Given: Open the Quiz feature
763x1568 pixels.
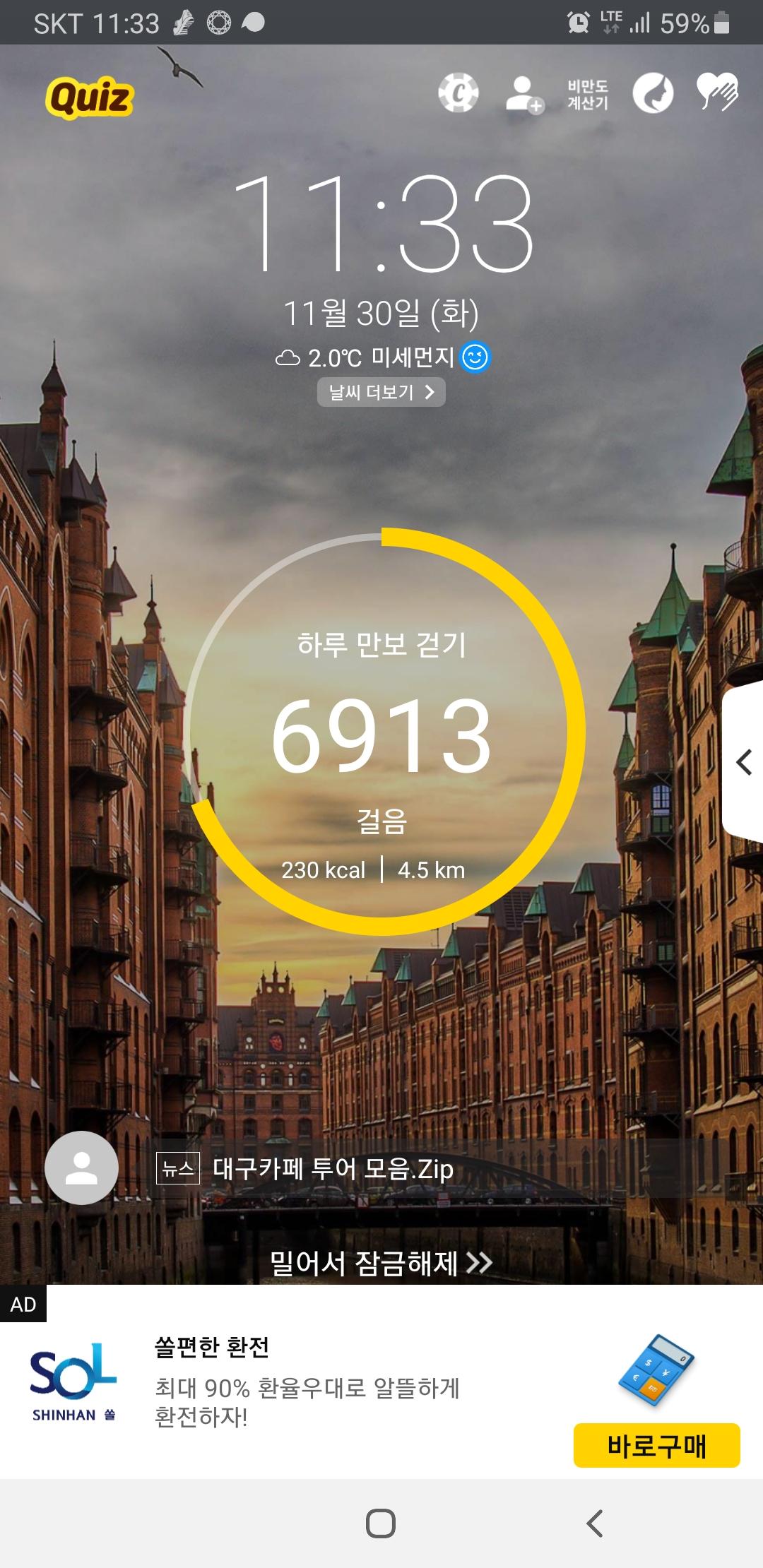Looking at the screenshot, I should pyautogui.click(x=90, y=97).
